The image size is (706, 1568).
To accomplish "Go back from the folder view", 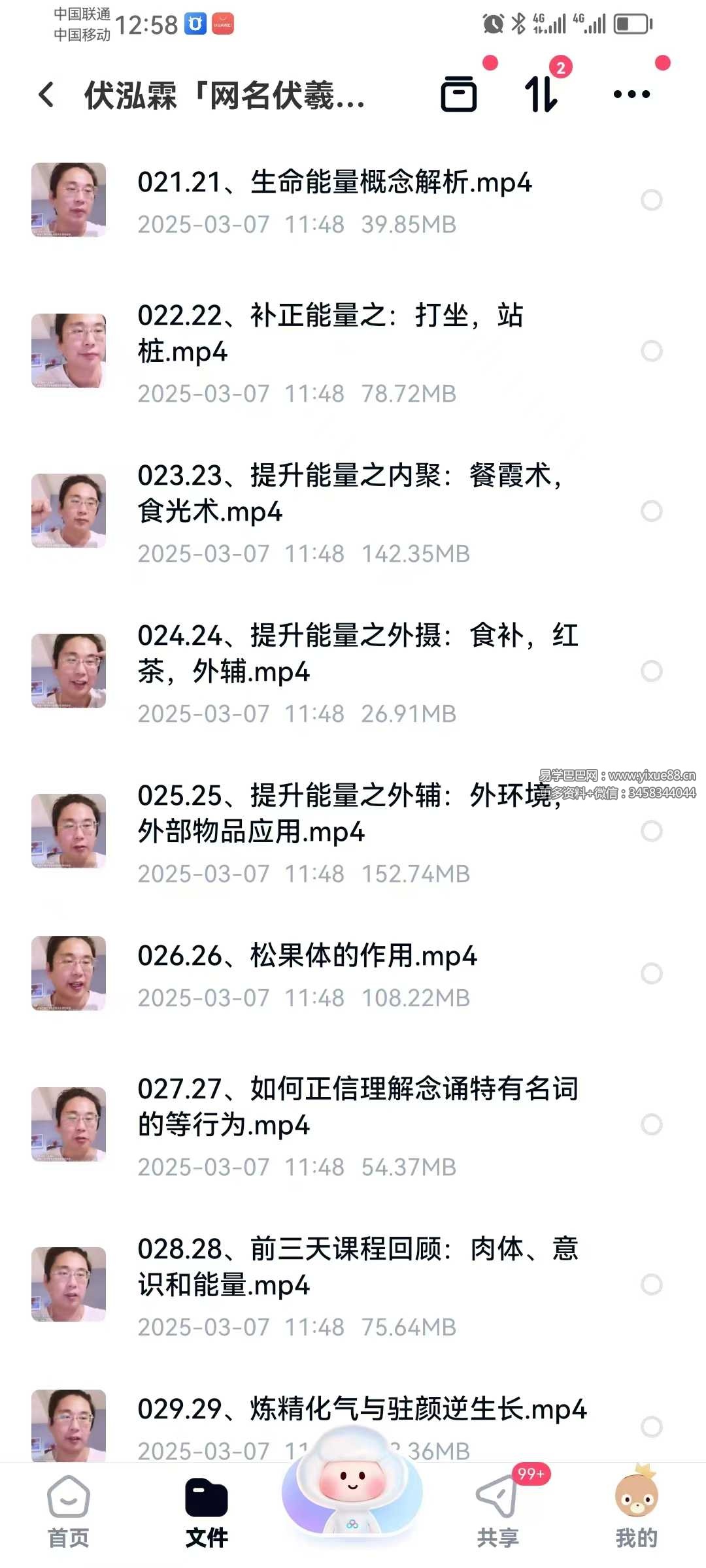I will point(46,95).
